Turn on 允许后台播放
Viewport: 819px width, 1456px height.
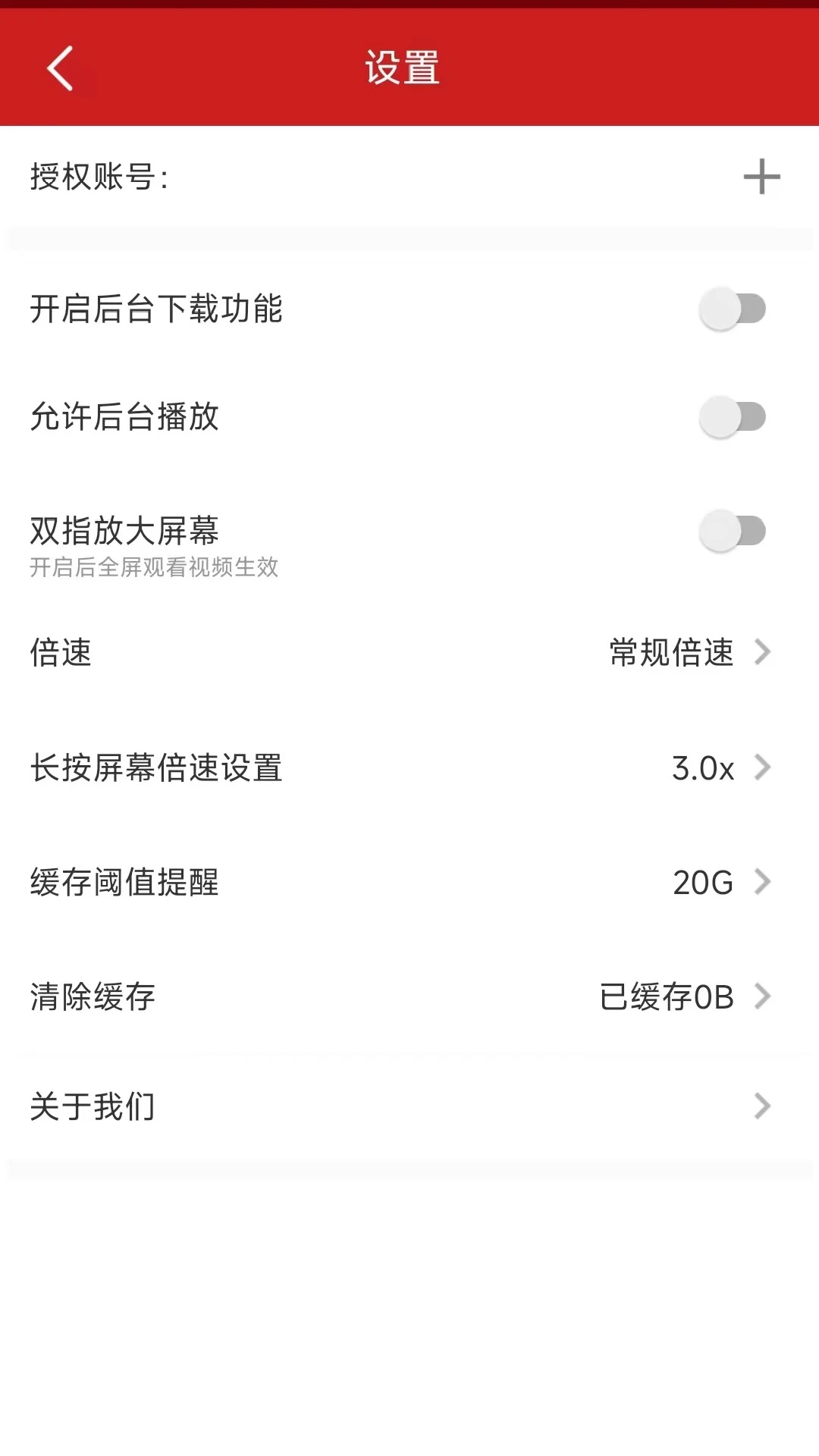click(x=733, y=416)
